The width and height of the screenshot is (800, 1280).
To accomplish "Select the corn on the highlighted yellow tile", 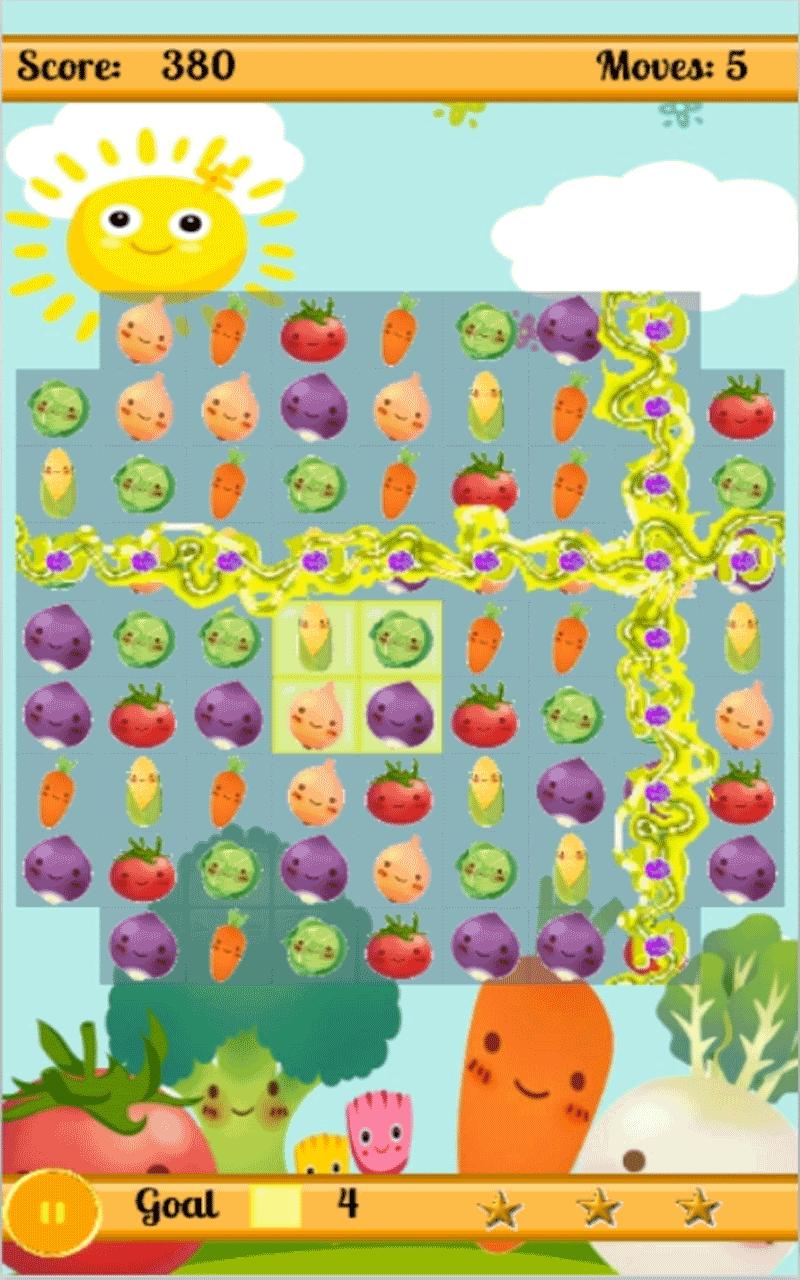I will pyautogui.click(x=314, y=640).
